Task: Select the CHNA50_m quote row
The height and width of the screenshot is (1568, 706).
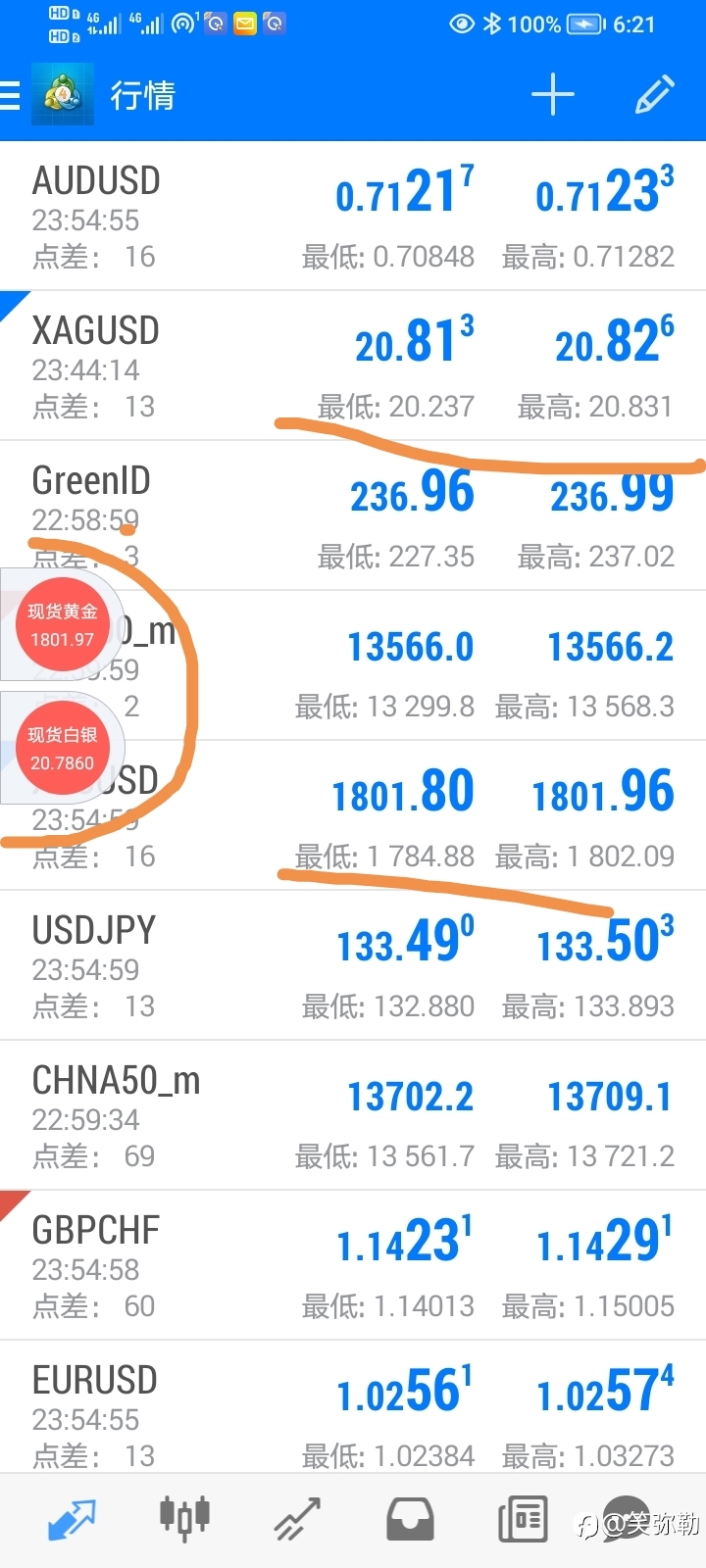Action: [353, 1115]
